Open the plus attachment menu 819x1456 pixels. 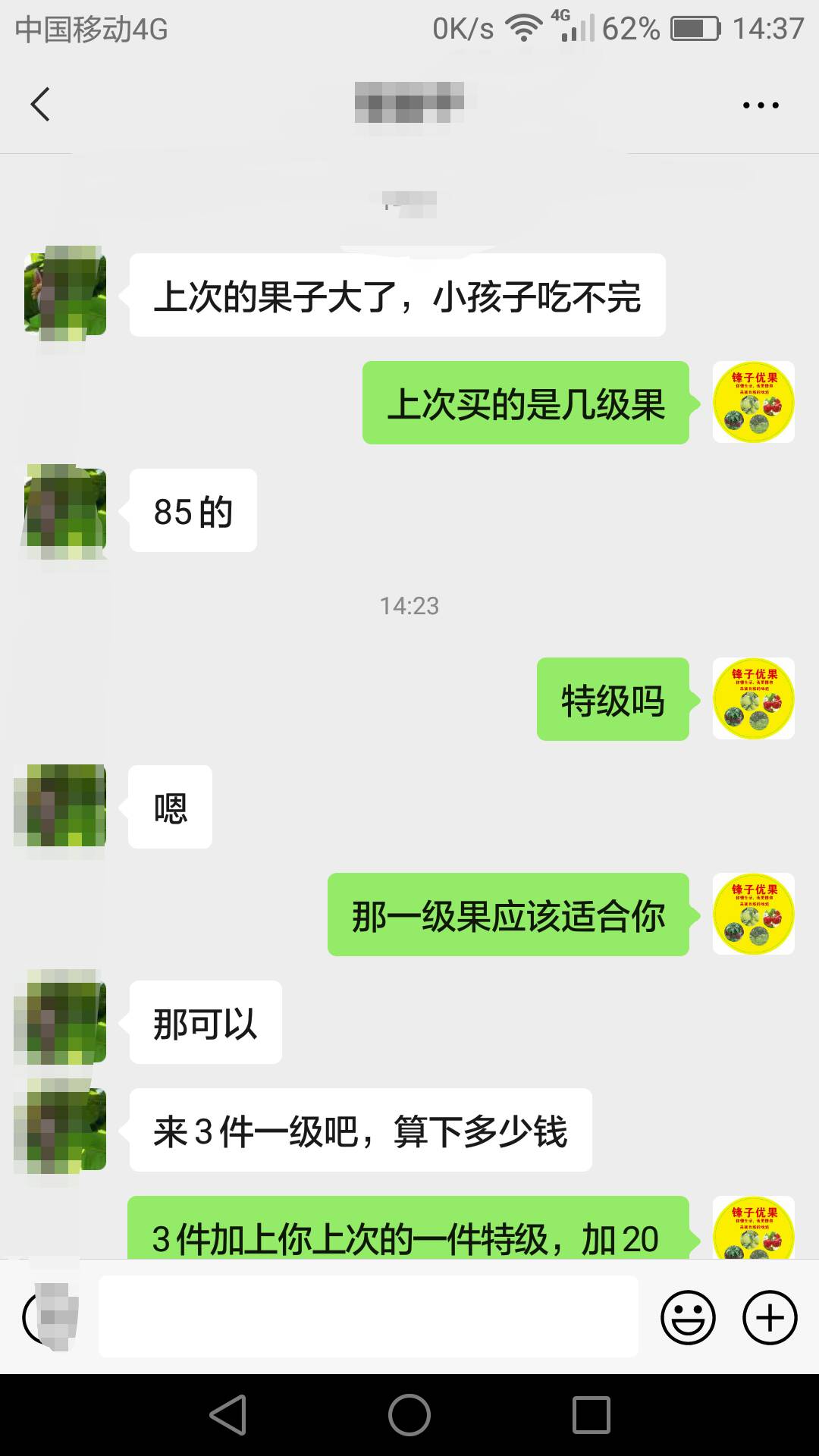pyautogui.click(x=770, y=1318)
